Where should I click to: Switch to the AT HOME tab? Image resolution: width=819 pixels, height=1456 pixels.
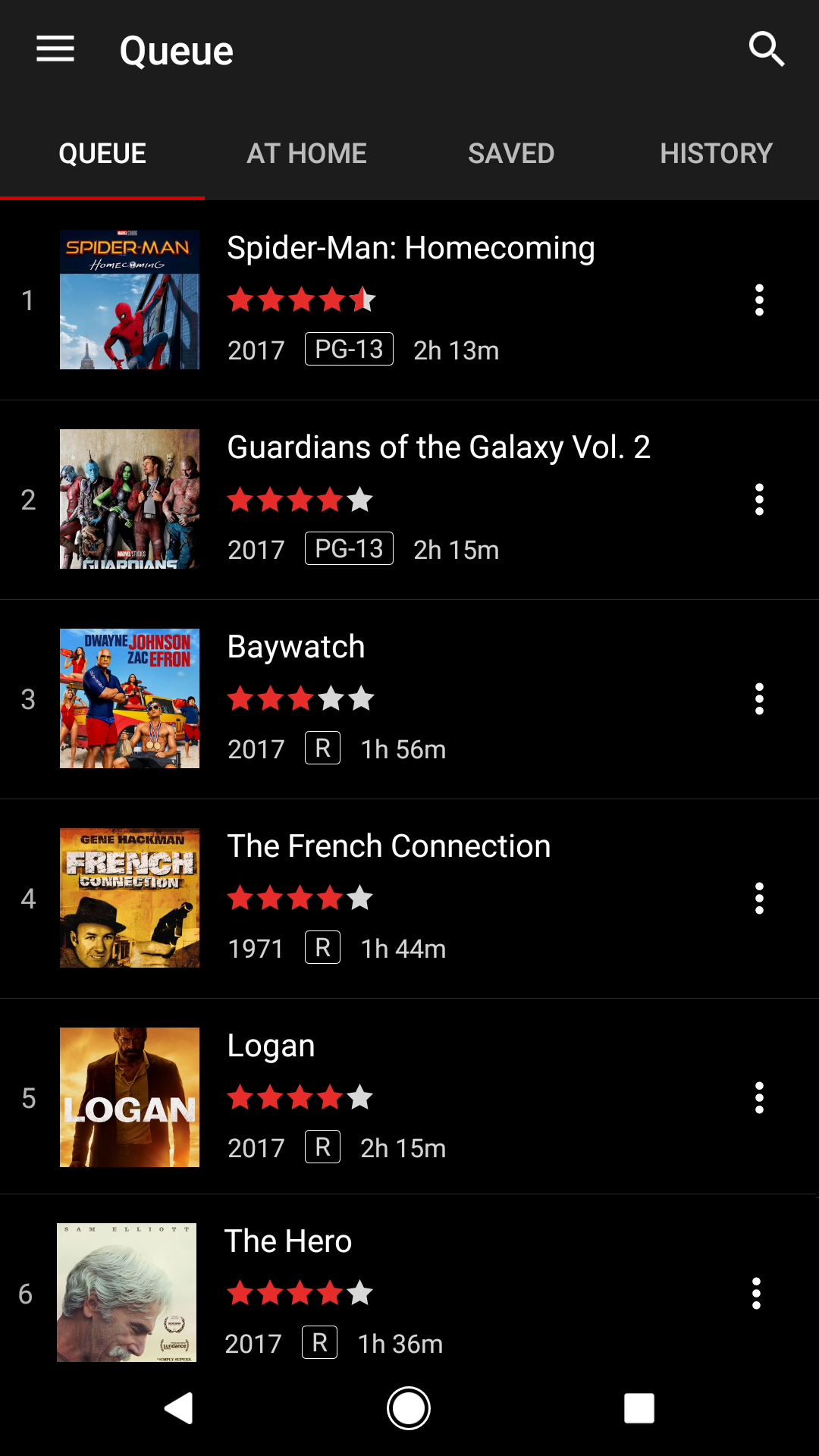tap(306, 152)
